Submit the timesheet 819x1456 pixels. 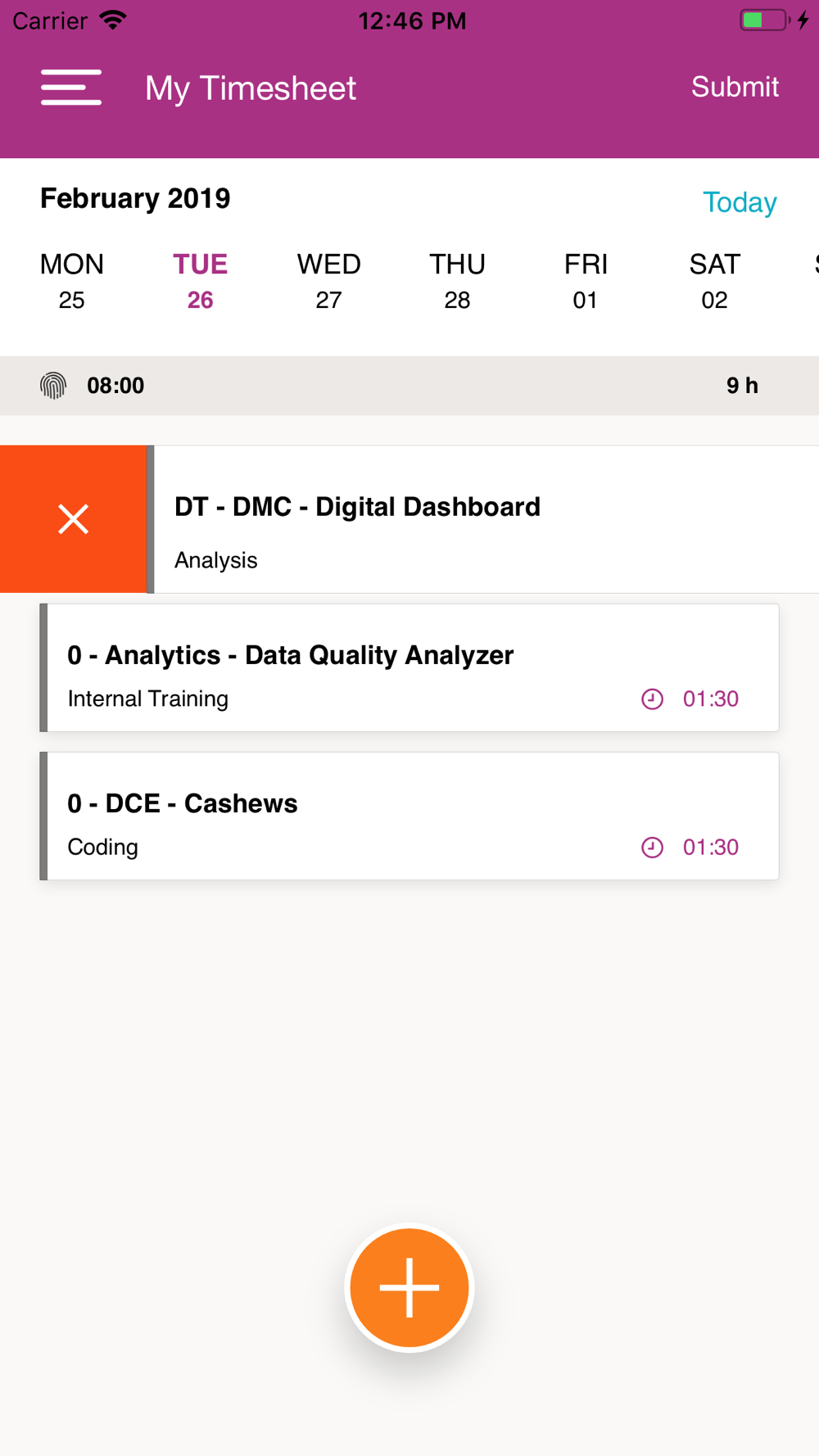pos(734,87)
